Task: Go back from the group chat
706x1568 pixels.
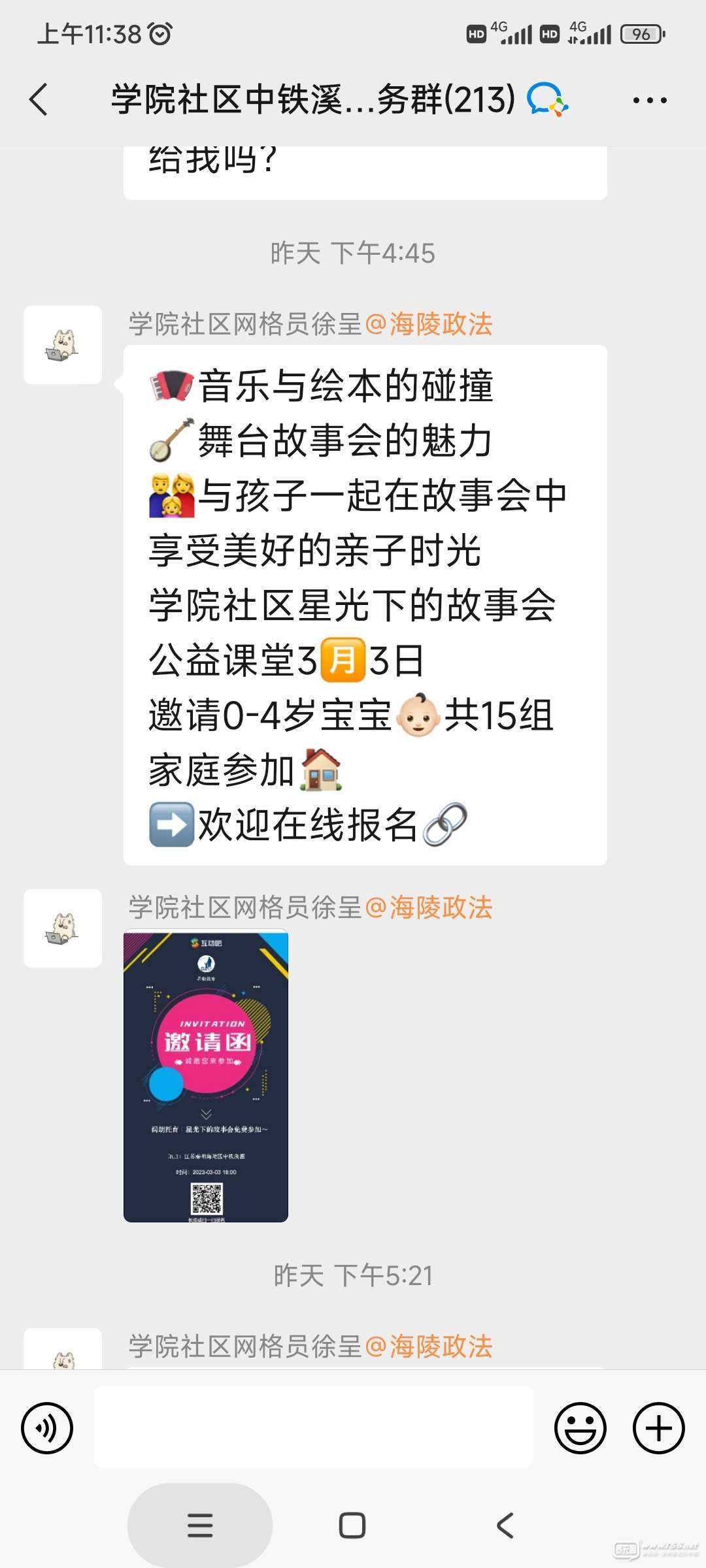Action: pos(39,100)
